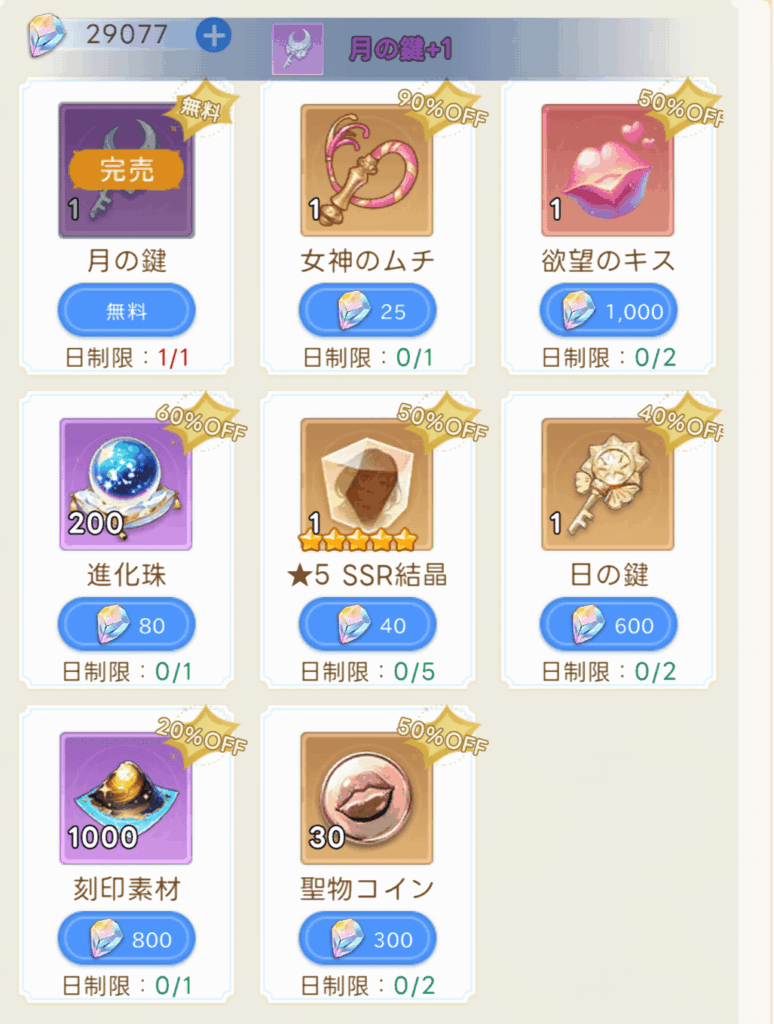
Task: Purchase ★5 SSR結晶 for 40 gems
Action: coord(367,626)
